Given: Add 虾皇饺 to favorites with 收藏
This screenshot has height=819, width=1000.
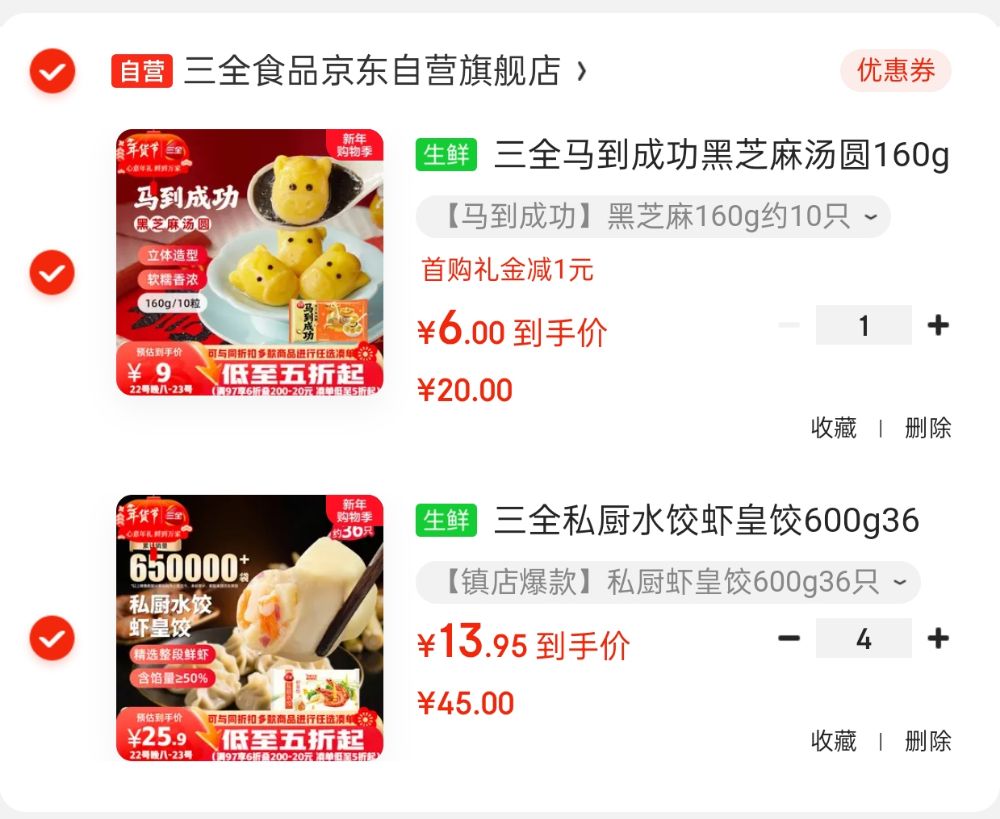Looking at the screenshot, I should pos(833,741).
